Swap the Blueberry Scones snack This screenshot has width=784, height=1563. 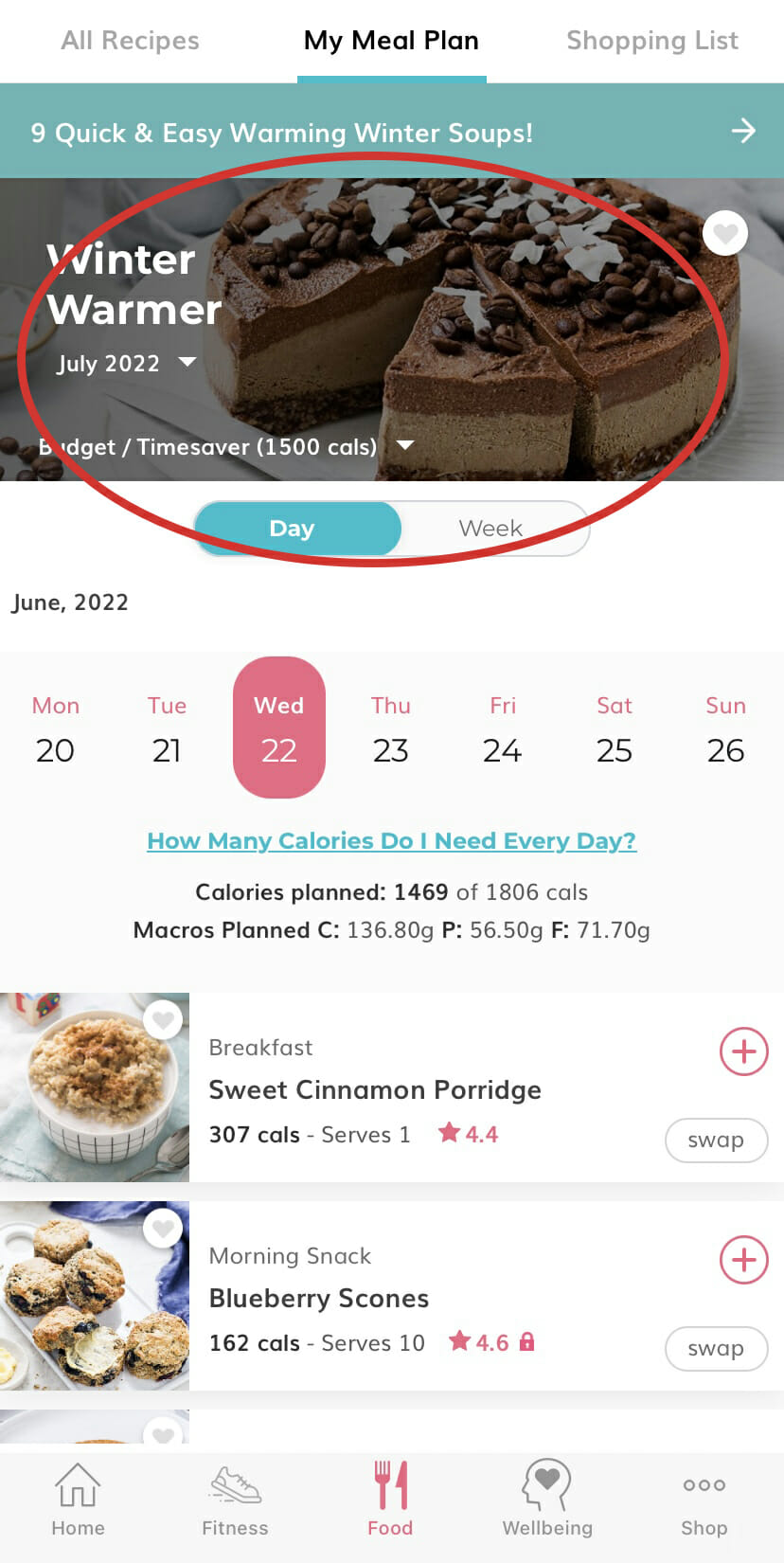[715, 1348]
